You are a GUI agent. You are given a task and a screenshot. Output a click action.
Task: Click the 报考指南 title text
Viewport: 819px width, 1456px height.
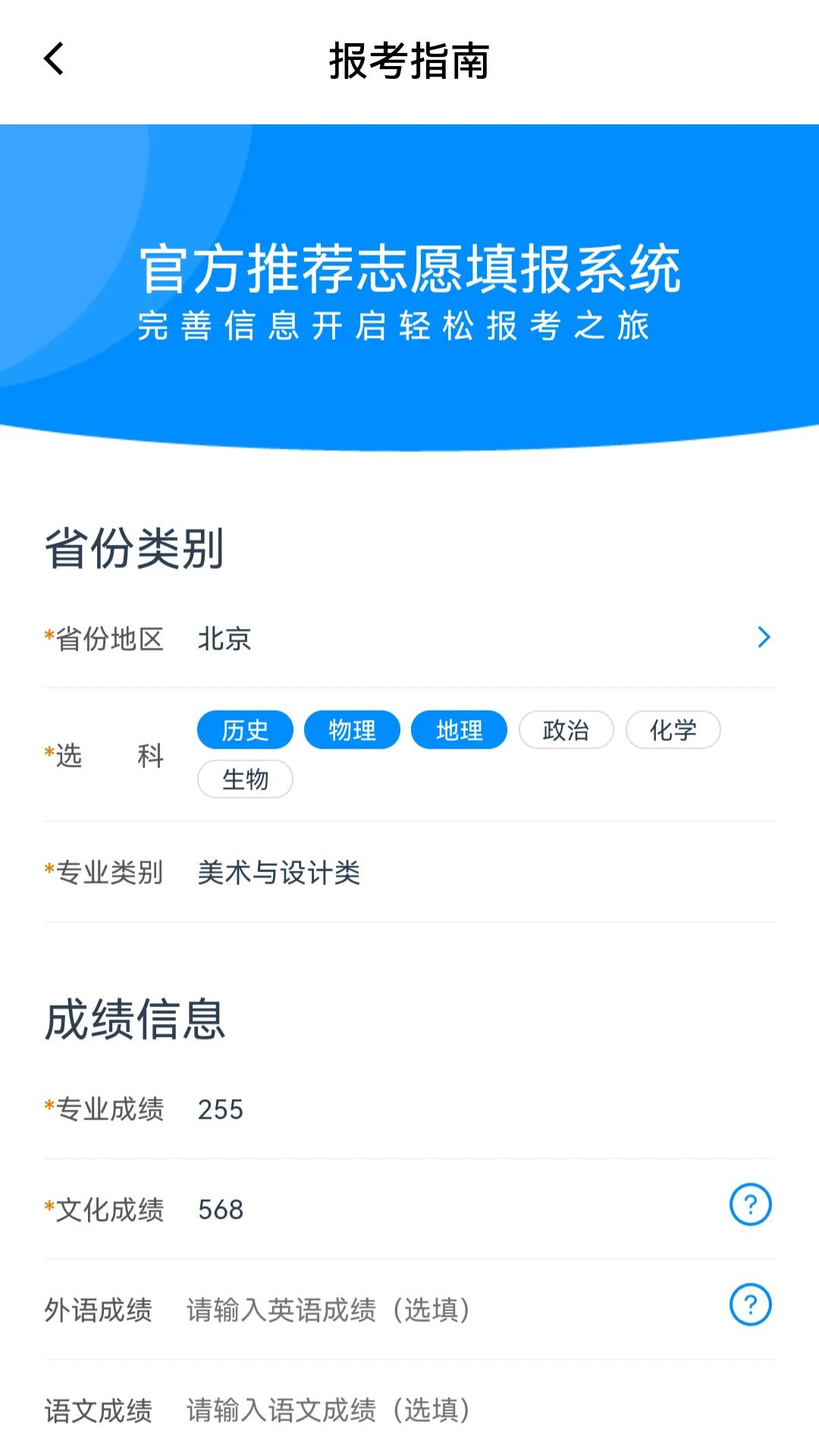409,64
